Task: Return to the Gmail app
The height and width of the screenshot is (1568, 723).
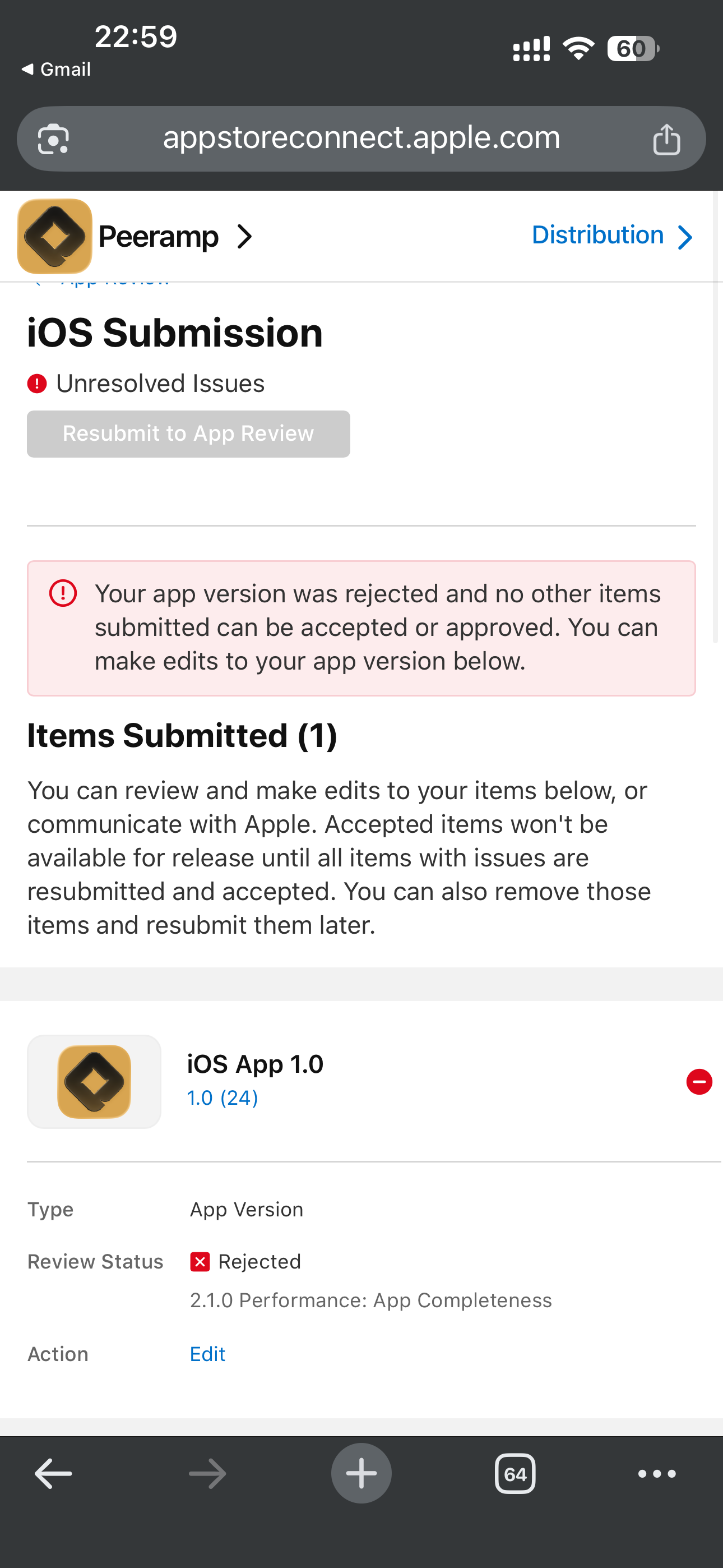Action: [x=56, y=70]
